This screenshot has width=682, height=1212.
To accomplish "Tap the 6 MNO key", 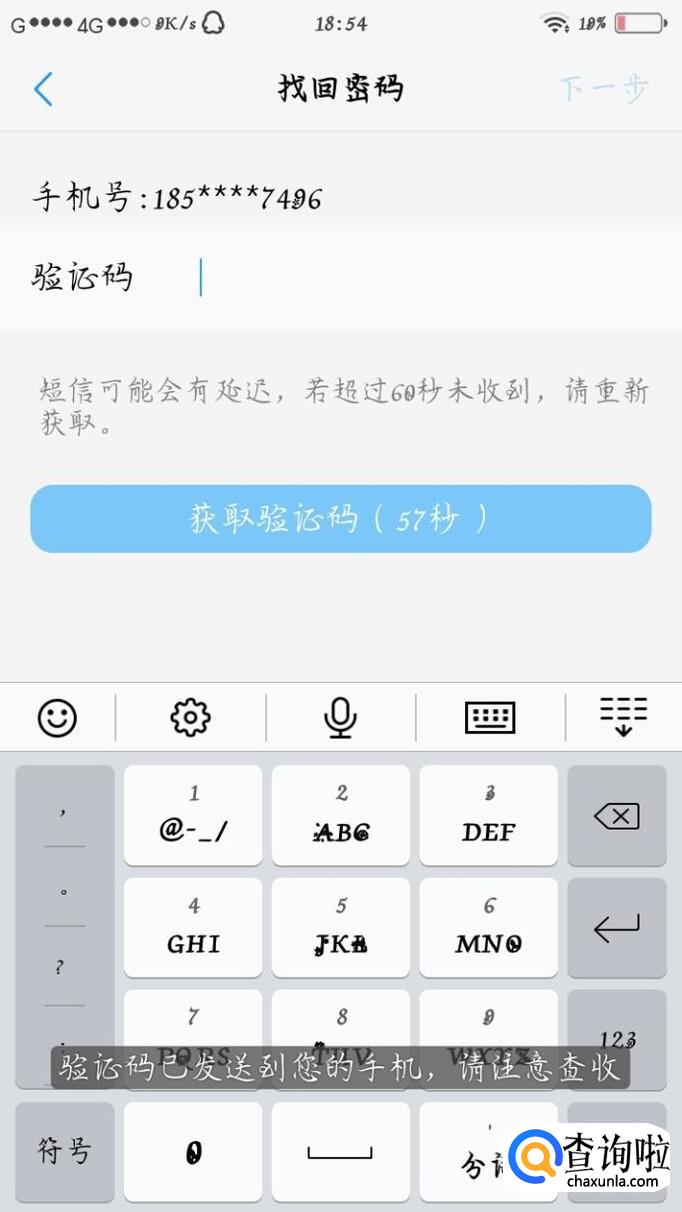I will click(x=488, y=927).
